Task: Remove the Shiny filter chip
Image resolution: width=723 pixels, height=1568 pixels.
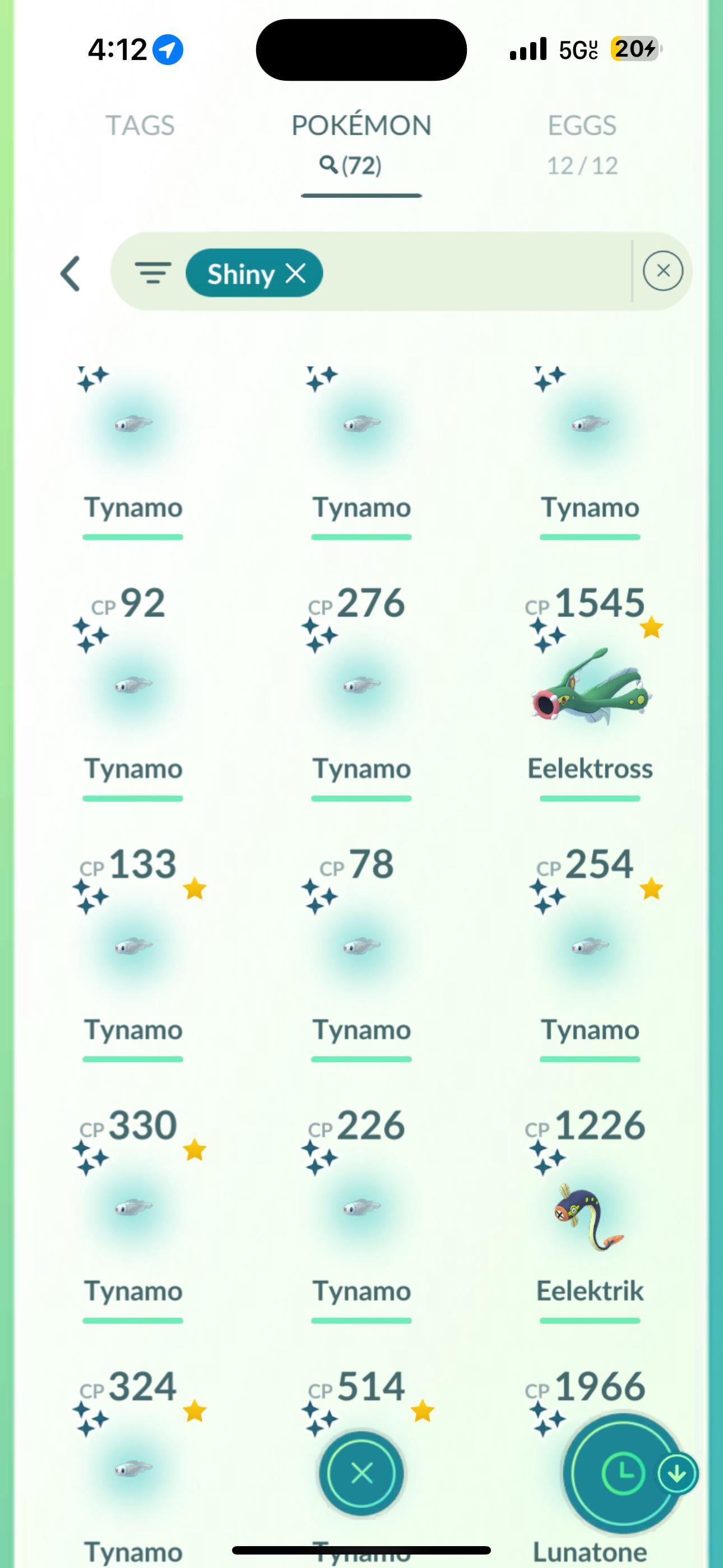Action: click(x=296, y=273)
